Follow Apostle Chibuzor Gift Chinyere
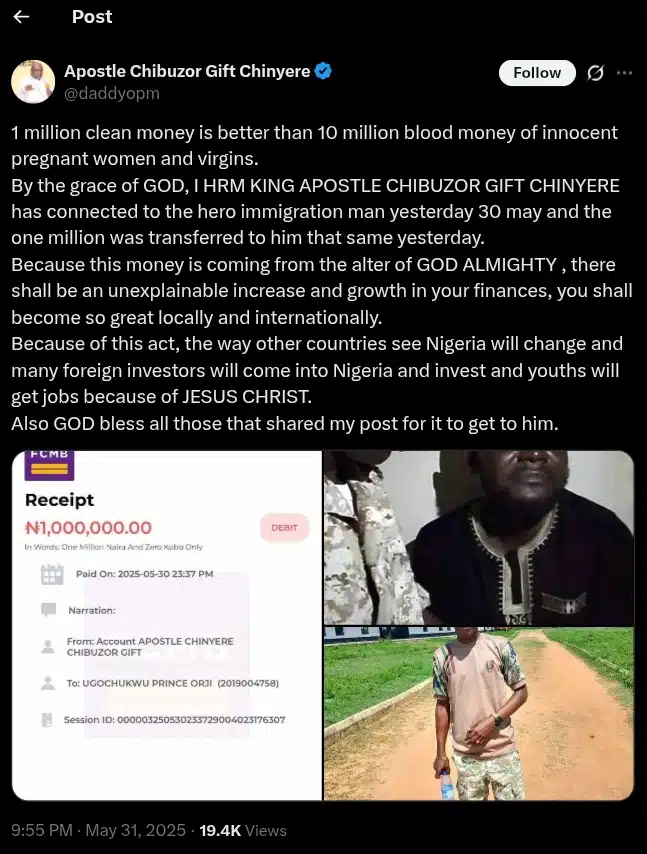 537,73
